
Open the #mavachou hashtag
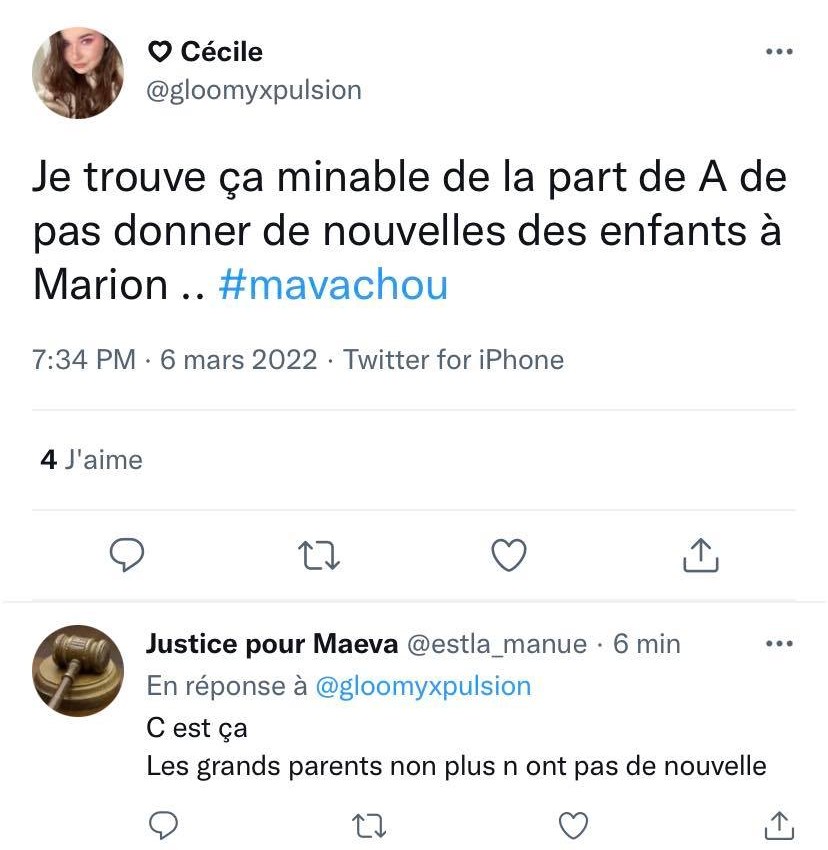[332, 285]
